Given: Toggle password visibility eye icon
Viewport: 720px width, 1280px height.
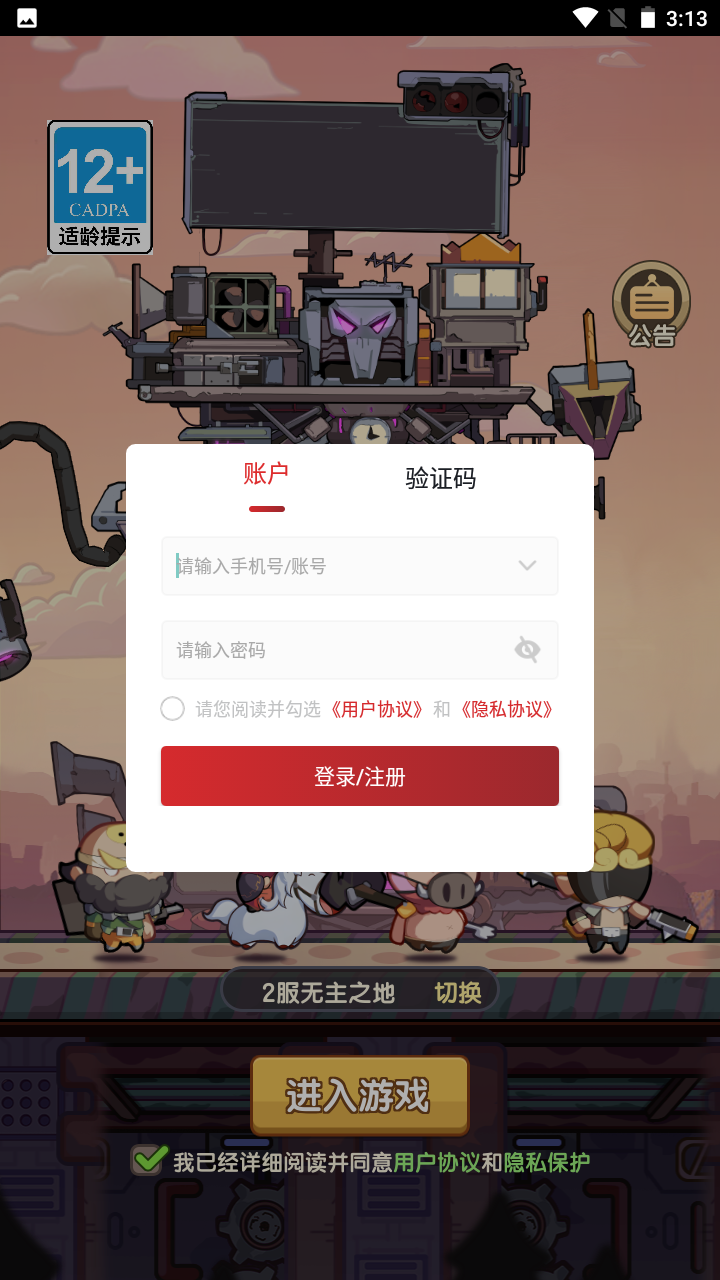Looking at the screenshot, I should (x=527, y=650).
